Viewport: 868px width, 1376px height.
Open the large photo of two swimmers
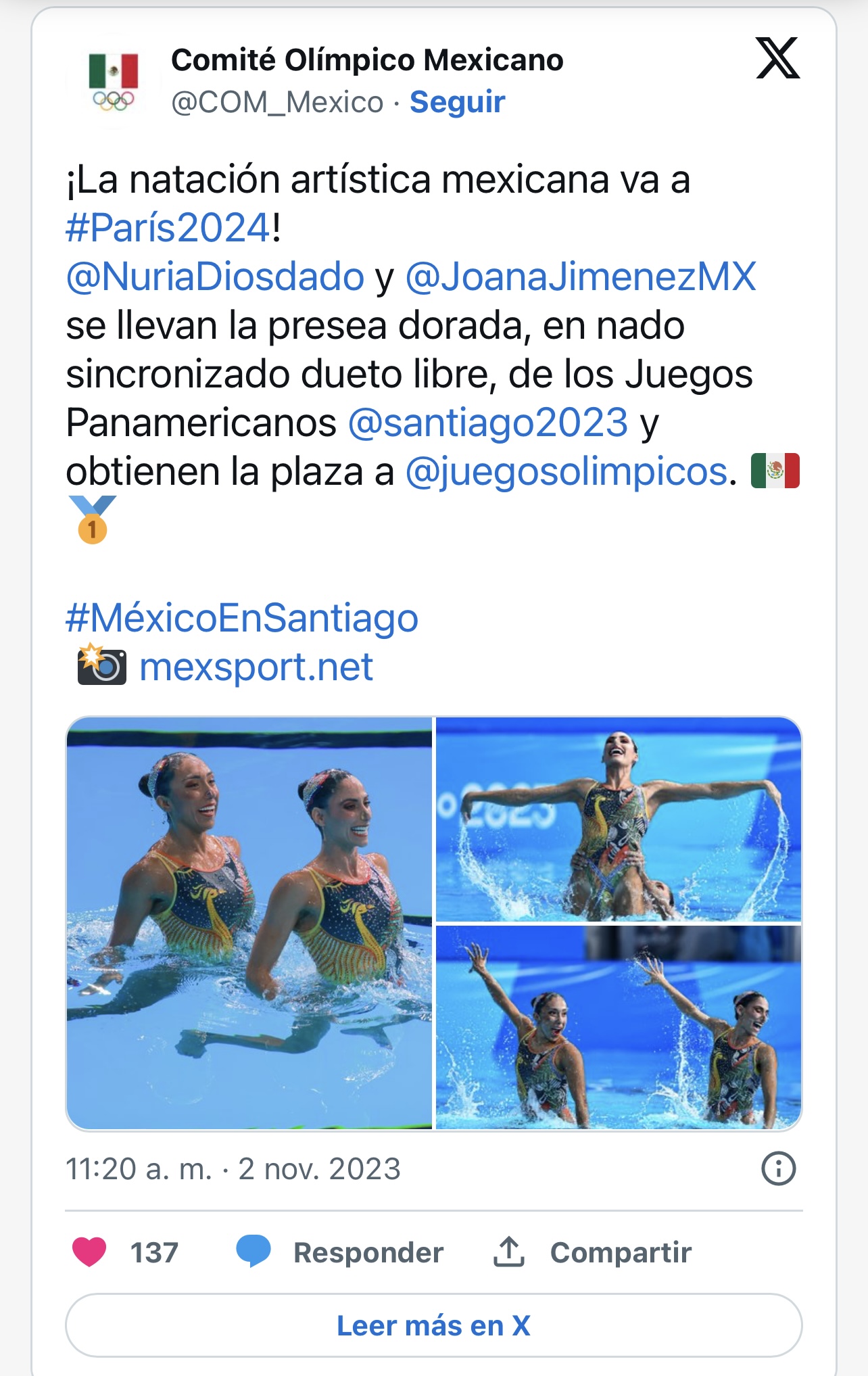249,923
